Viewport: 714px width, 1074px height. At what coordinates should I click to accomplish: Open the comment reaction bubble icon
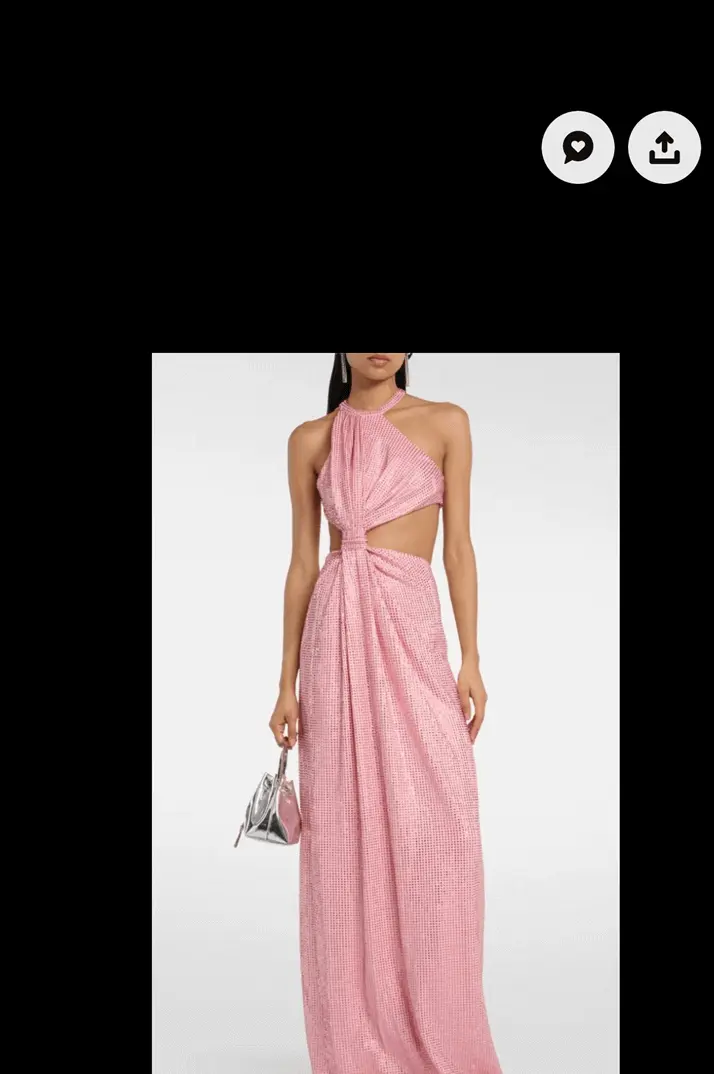[x=578, y=148]
